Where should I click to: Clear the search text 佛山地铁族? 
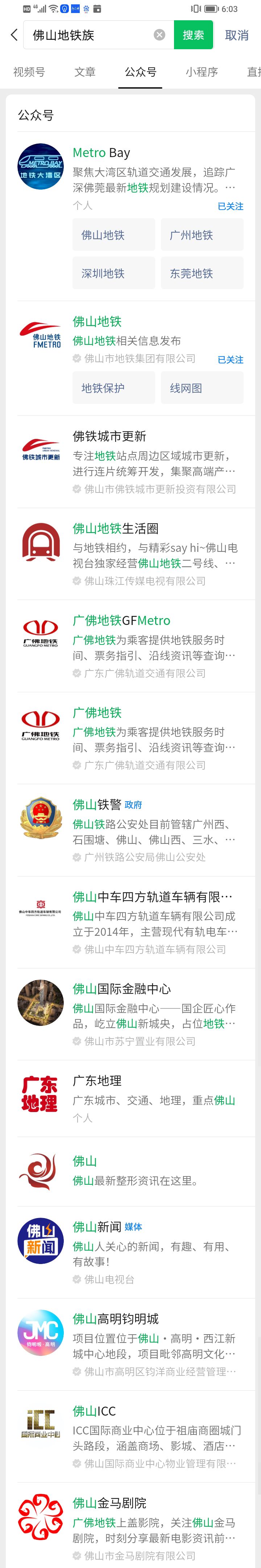coord(159,35)
